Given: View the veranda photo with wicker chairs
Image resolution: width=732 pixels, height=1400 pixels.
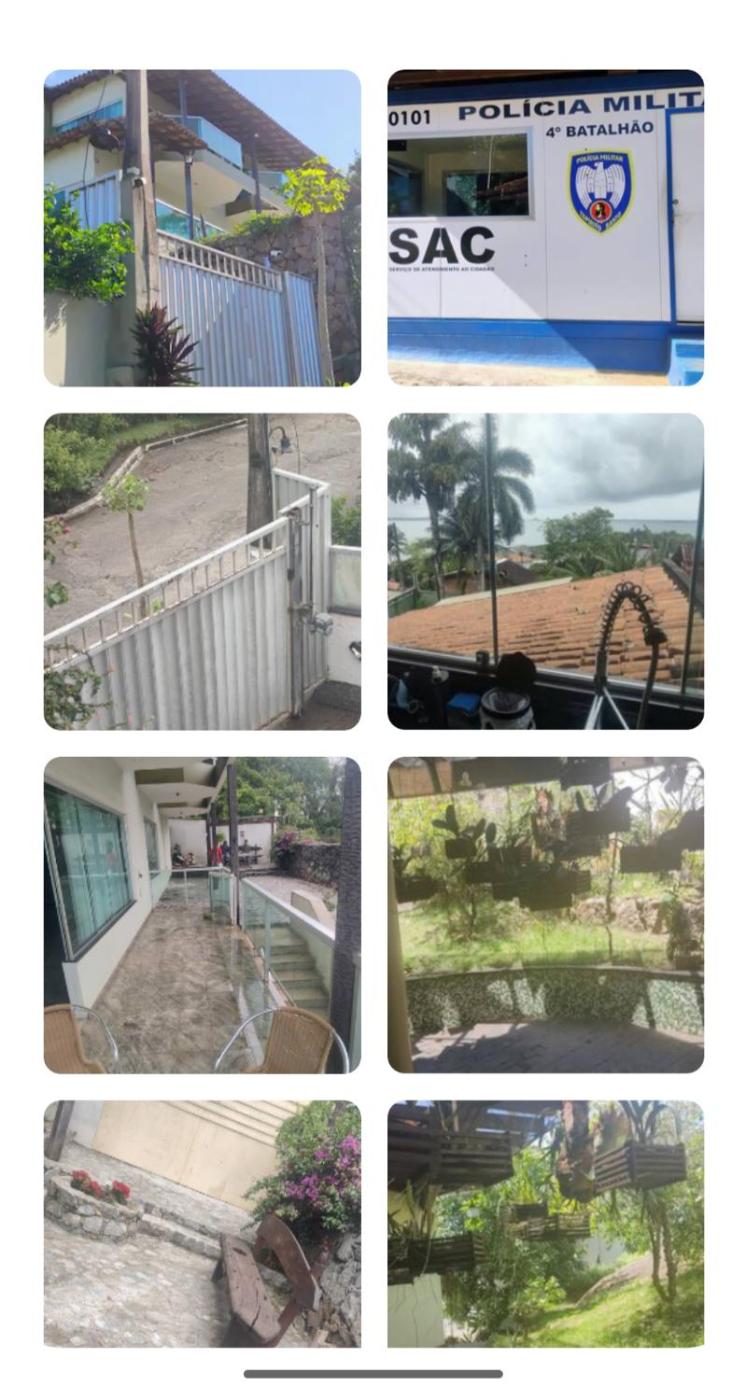Looking at the screenshot, I should 202,915.
